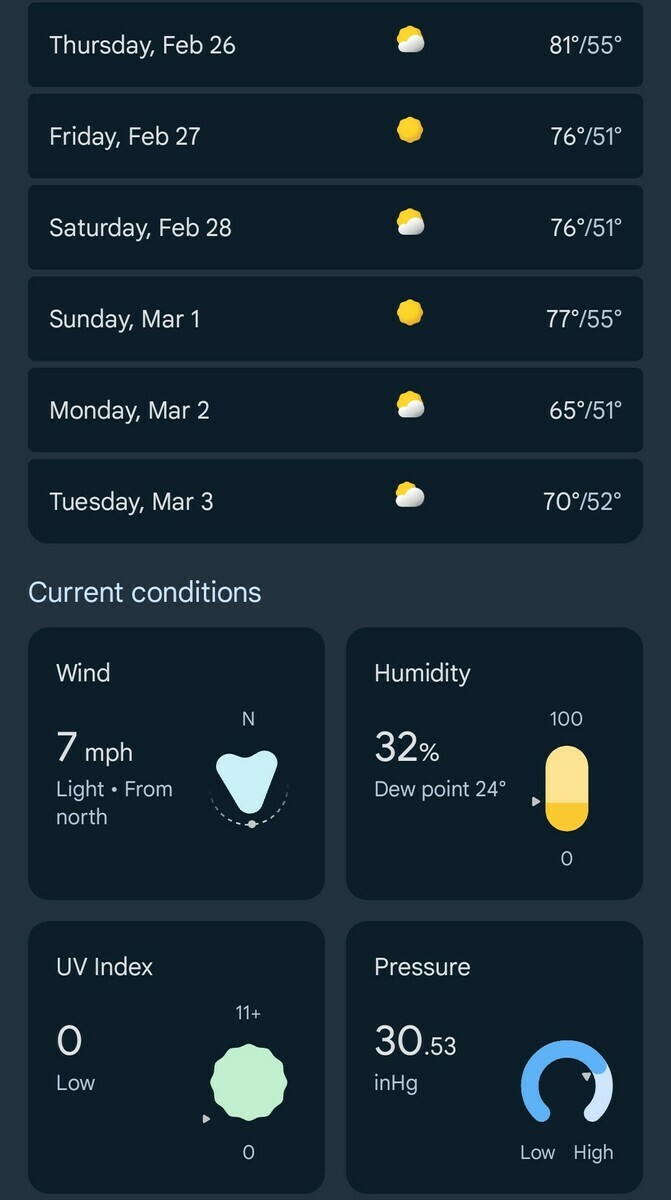View Monday, Mar 2 forecast details
This screenshot has width=671, height=1200.
[335, 409]
